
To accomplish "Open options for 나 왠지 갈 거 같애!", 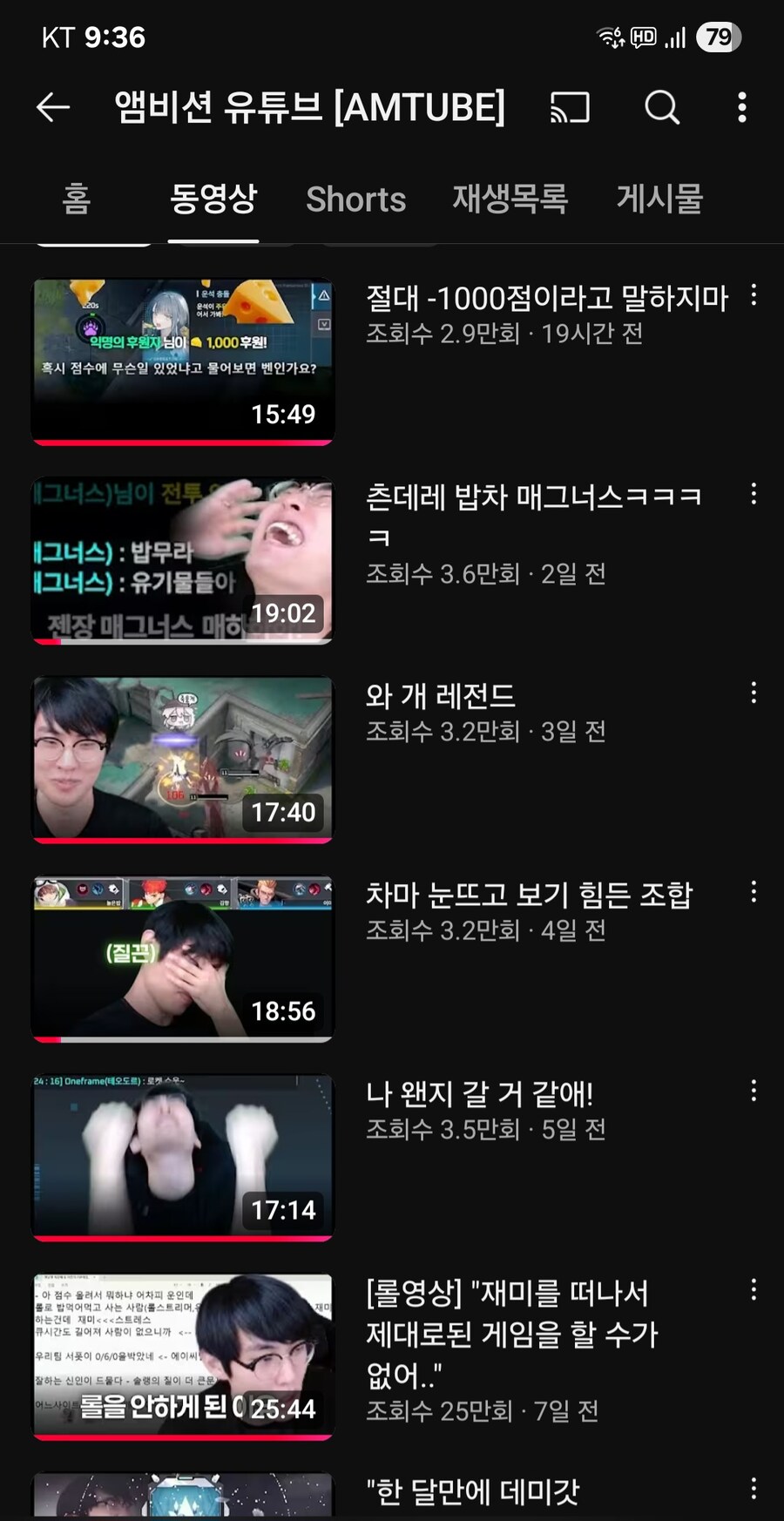I will point(754,1091).
